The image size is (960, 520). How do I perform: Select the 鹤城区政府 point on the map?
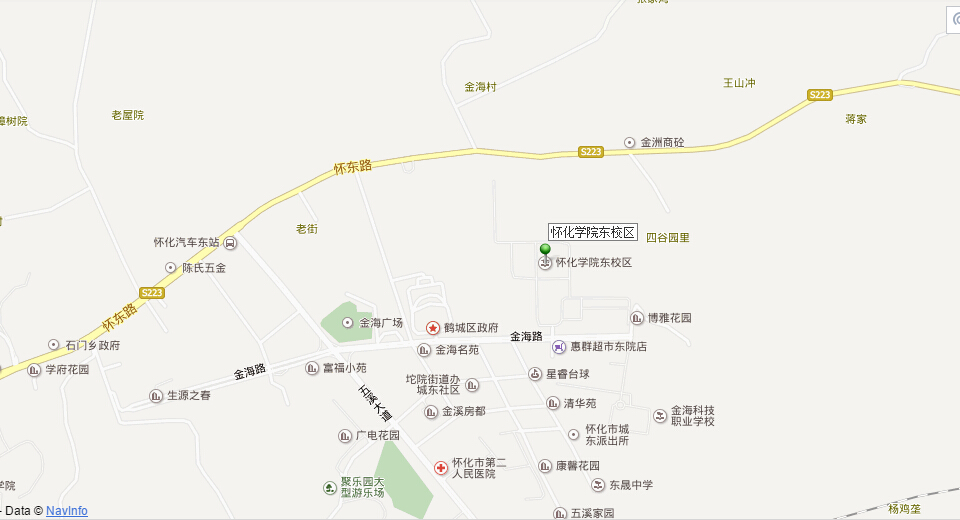tap(433, 327)
